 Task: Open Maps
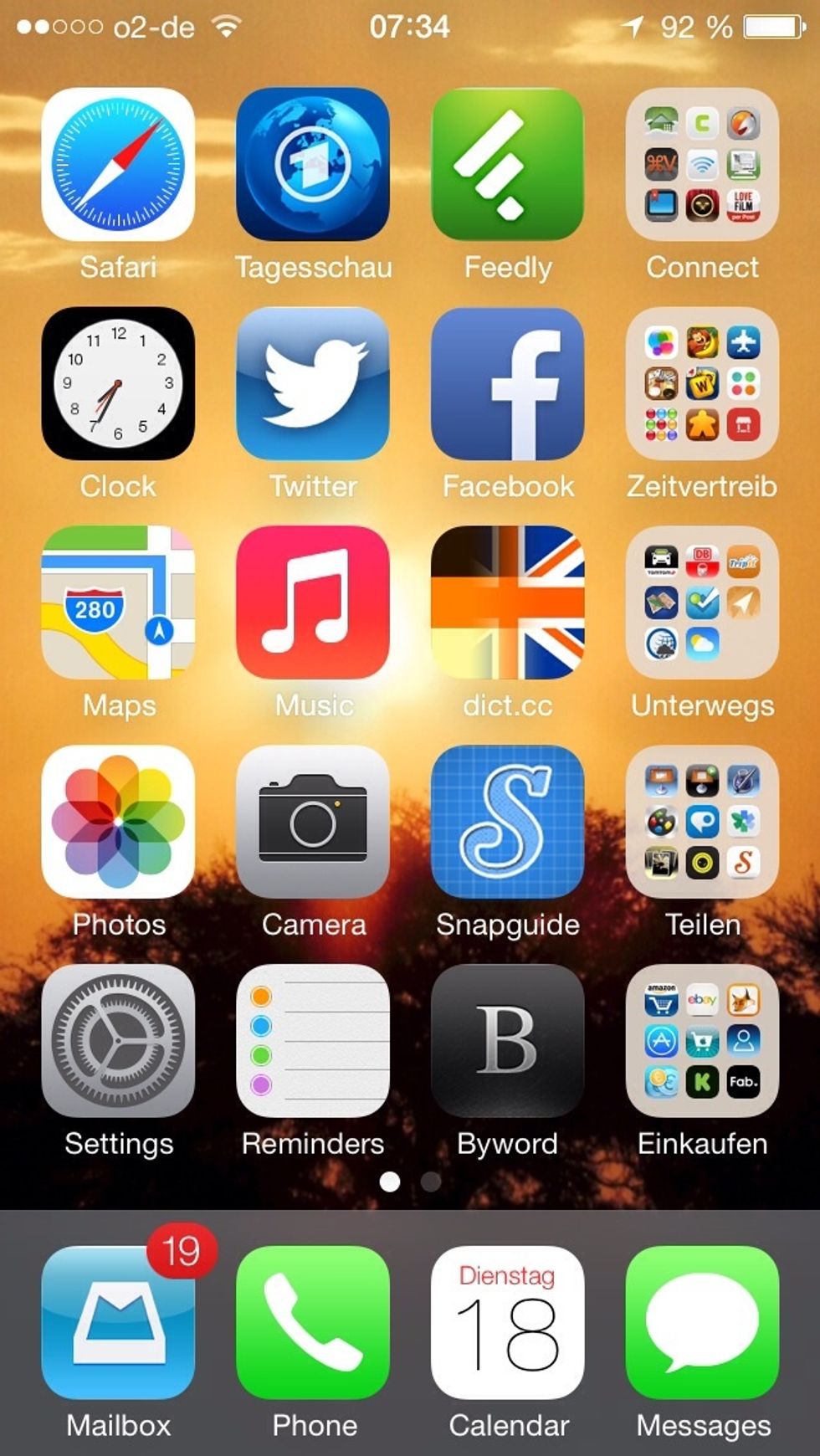(x=118, y=602)
